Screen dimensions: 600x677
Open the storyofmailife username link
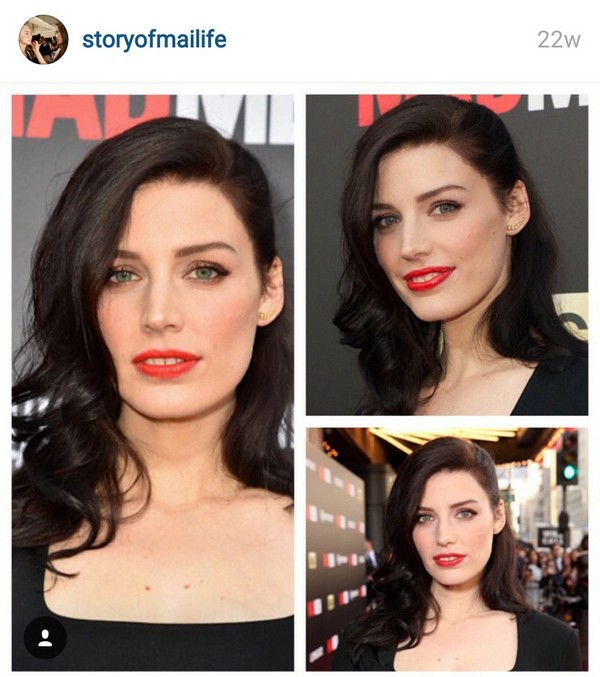pos(154,40)
